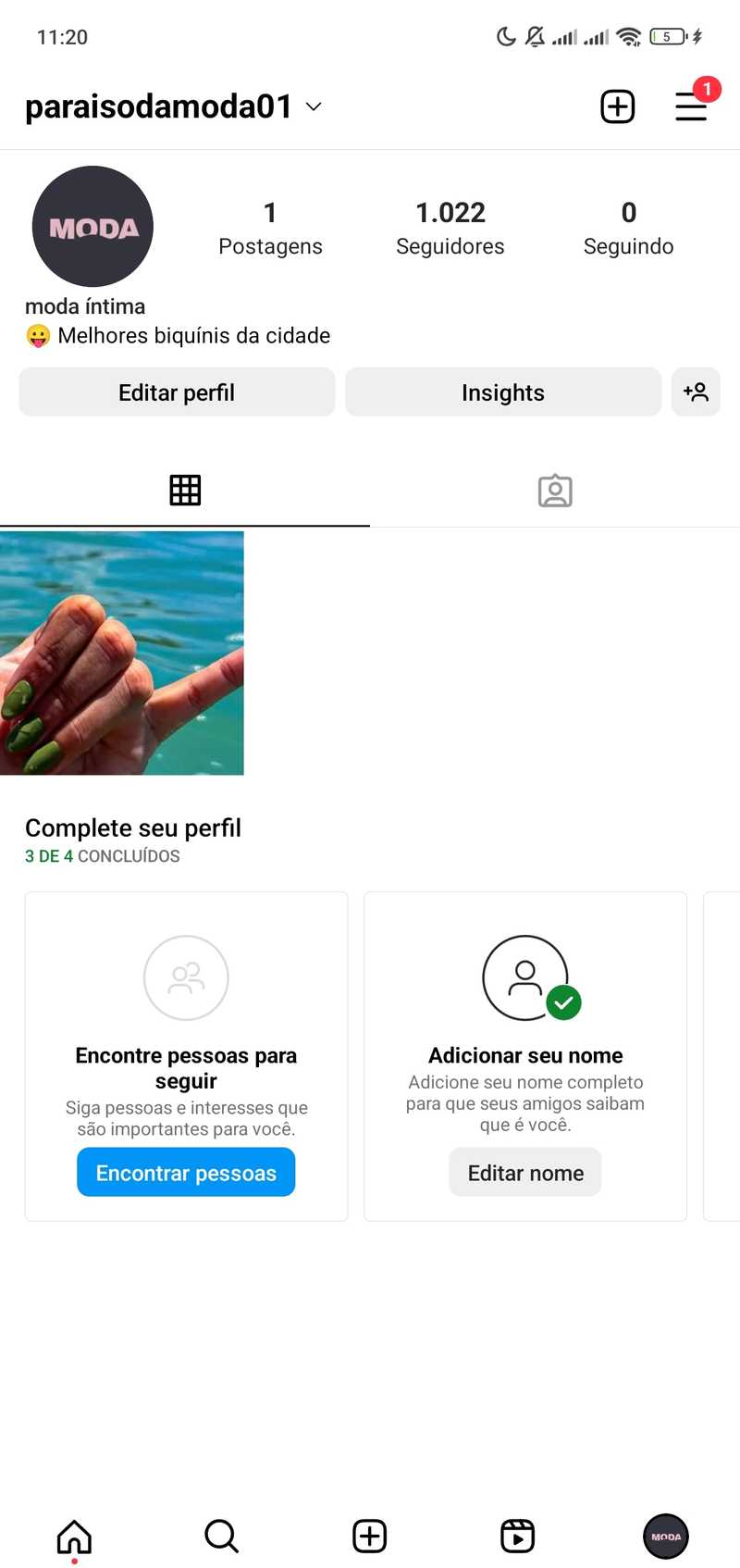Expand the paraisodamoda01 account switcher
The image size is (740, 1568).
312,106
